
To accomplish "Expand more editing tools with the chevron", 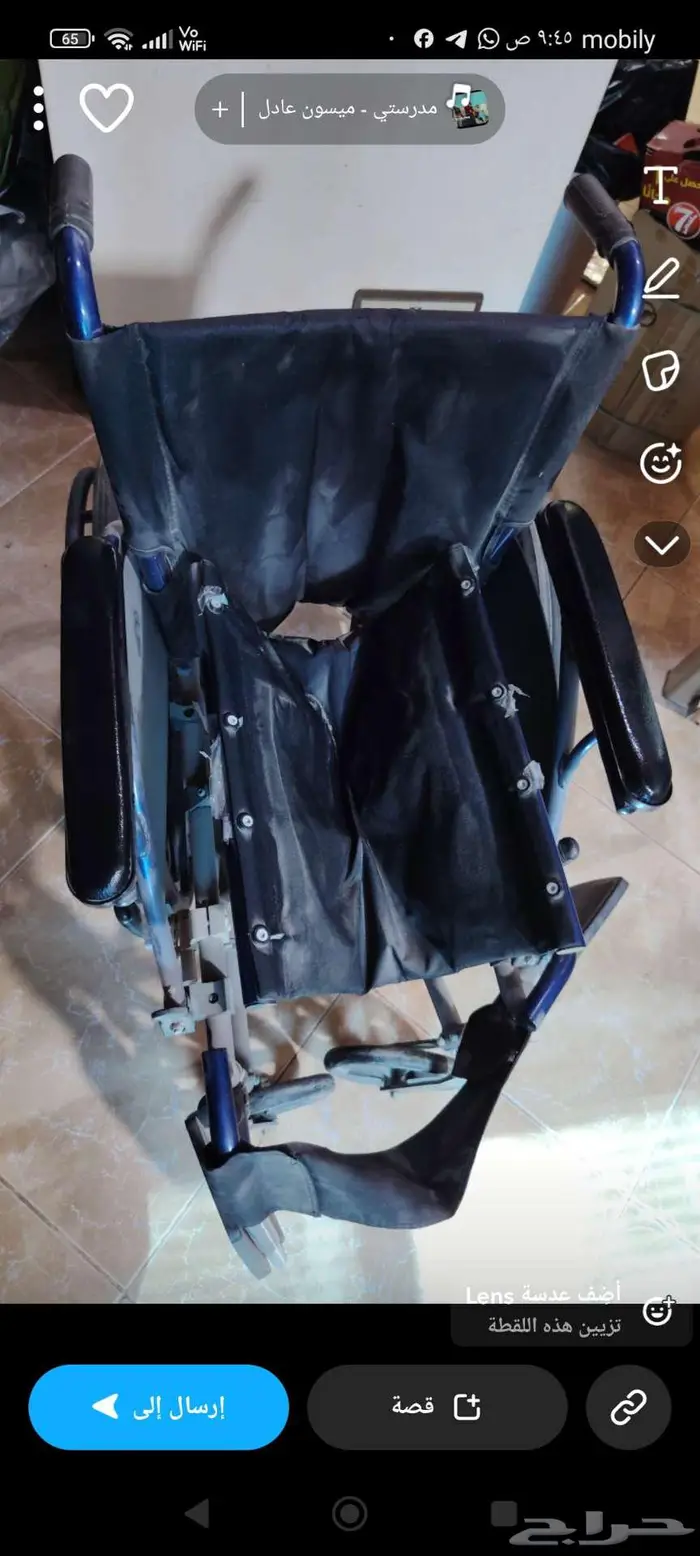I will (660, 545).
